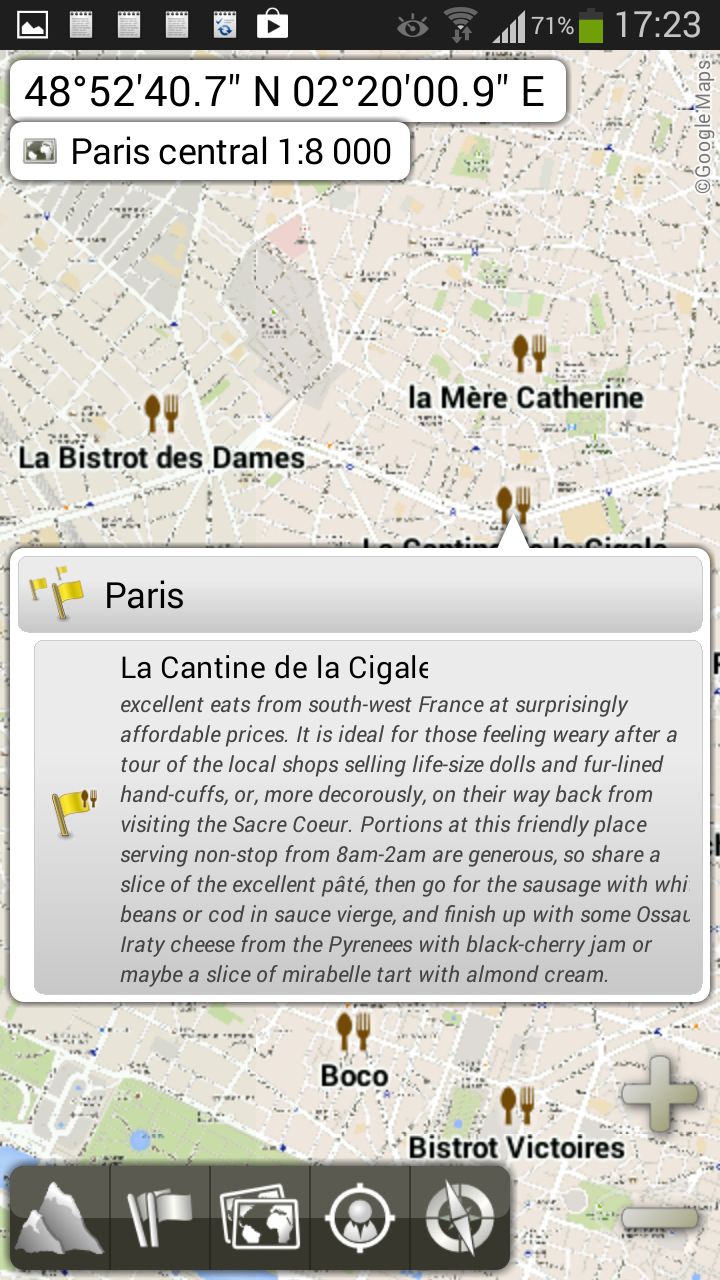Screen dimensions: 720x1280
Task: Tap the coordinates box 48°52'40.7" N
Action: 288,91
